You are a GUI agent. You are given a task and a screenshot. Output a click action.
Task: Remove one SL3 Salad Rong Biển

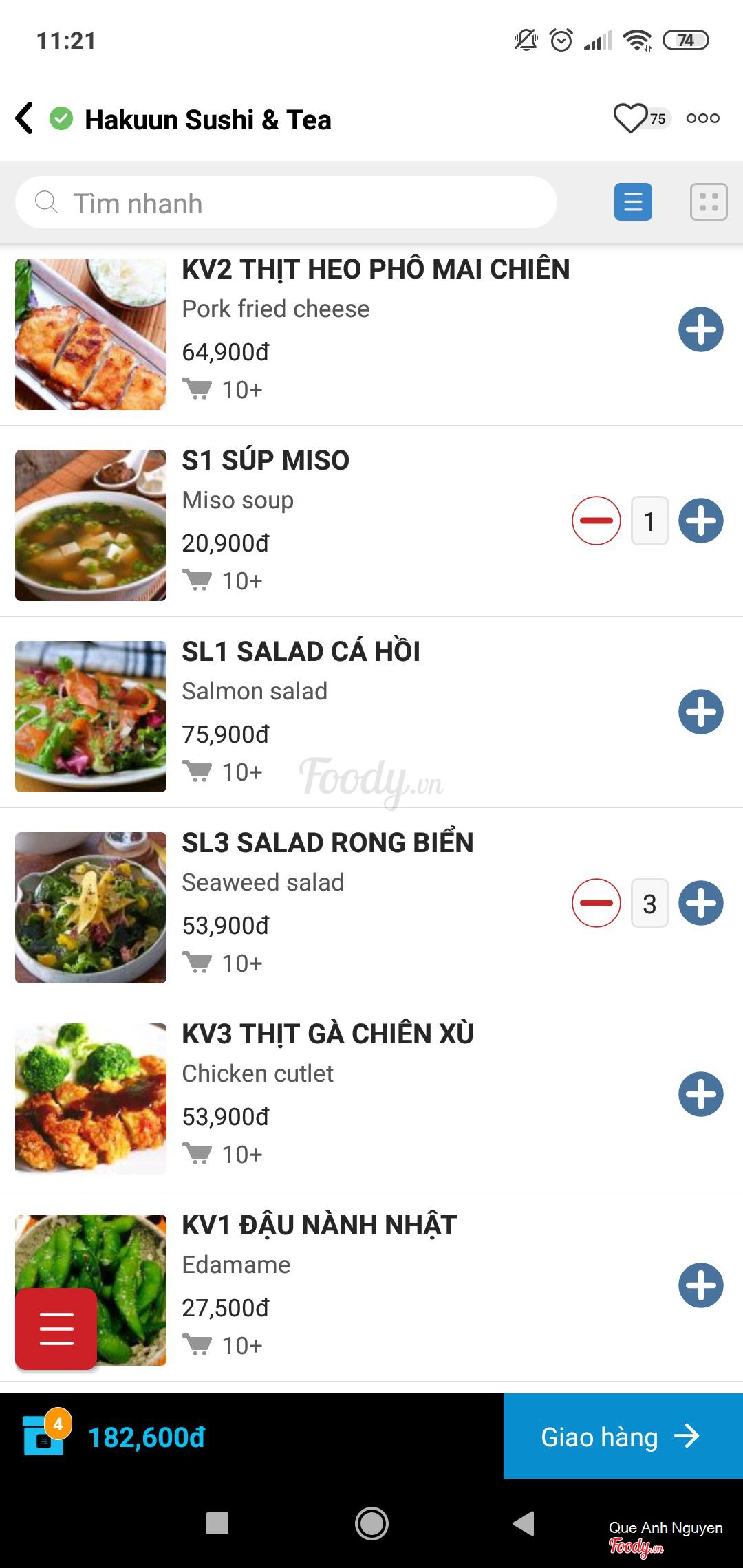coord(596,903)
